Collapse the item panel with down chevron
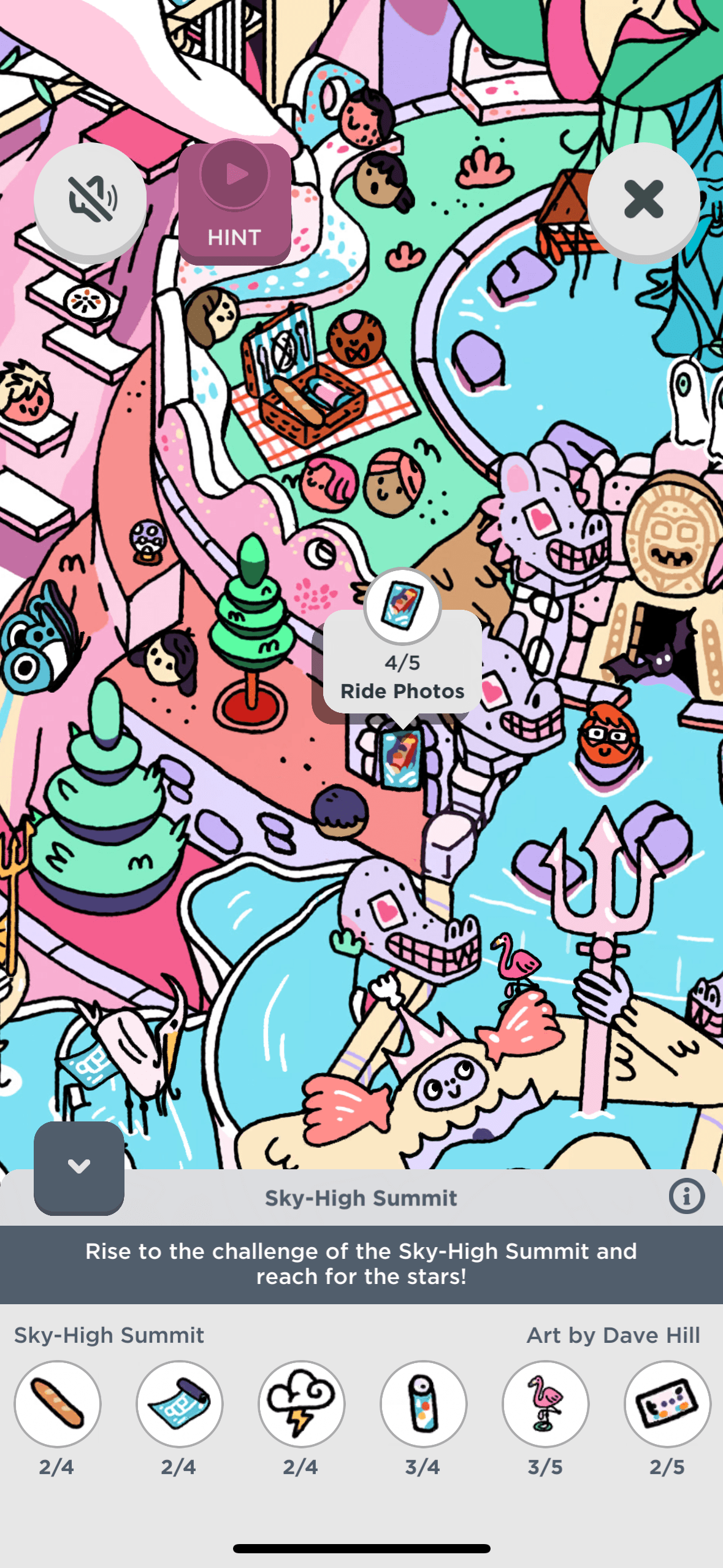 pyautogui.click(x=79, y=1166)
